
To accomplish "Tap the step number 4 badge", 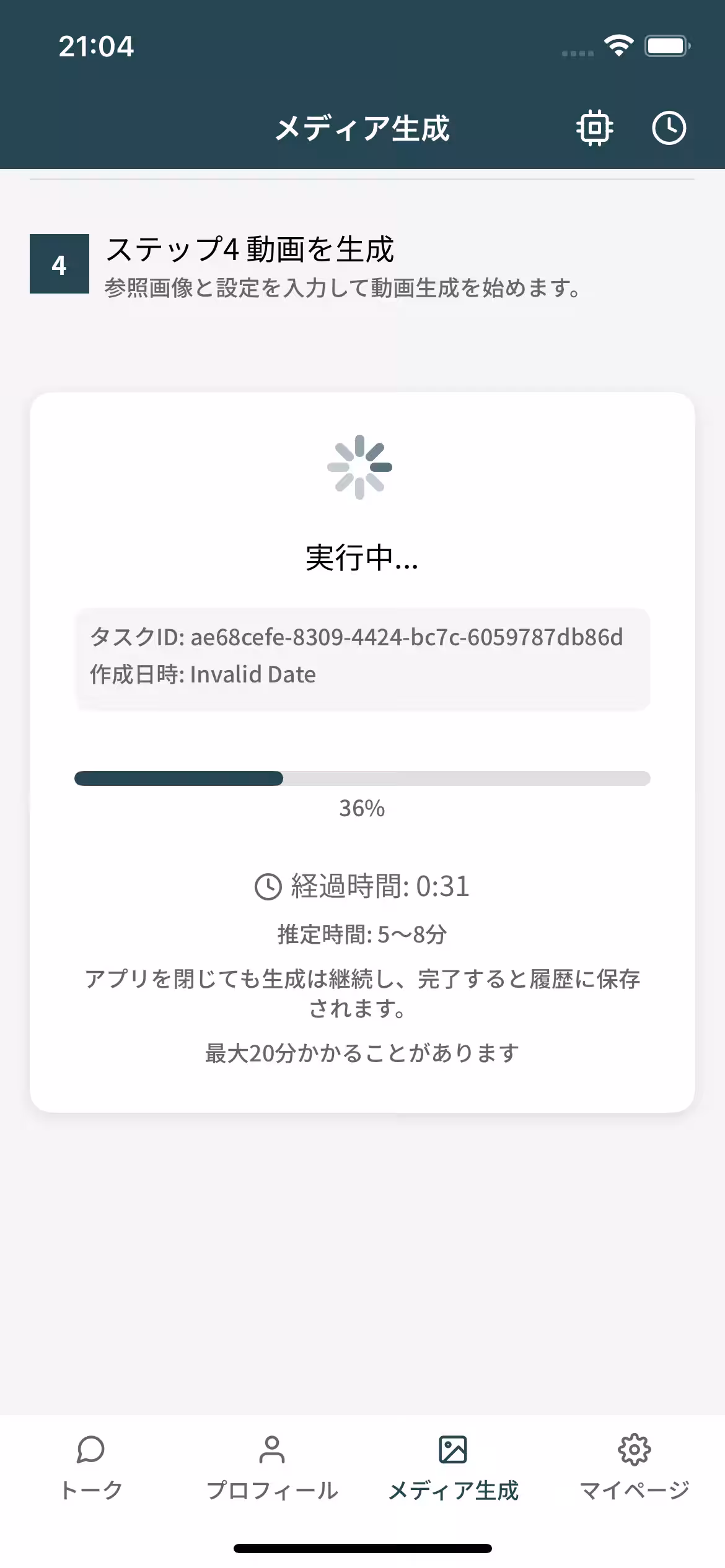I will (x=59, y=266).
